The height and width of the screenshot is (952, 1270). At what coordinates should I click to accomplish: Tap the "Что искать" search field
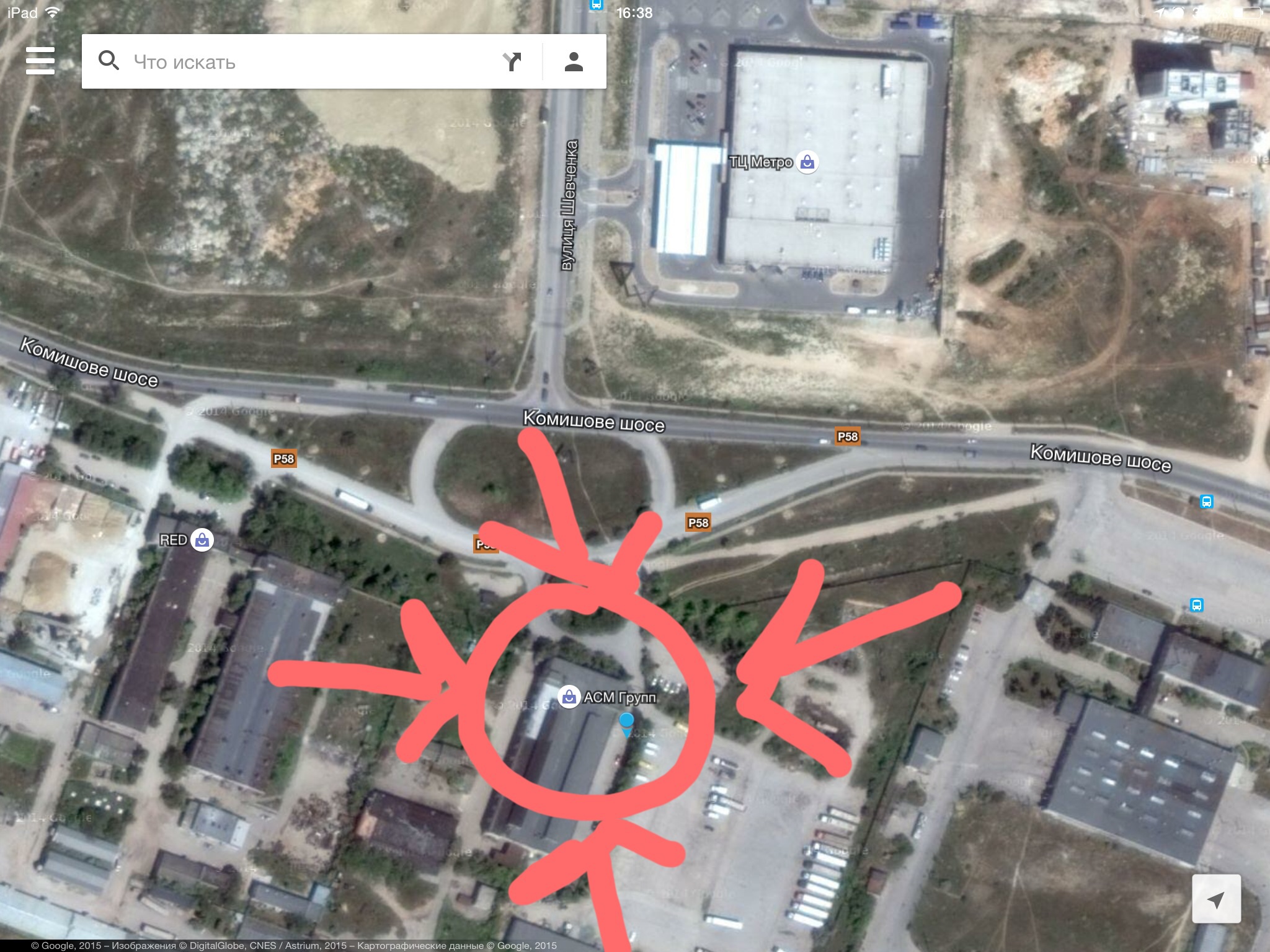tap(298, 62)
